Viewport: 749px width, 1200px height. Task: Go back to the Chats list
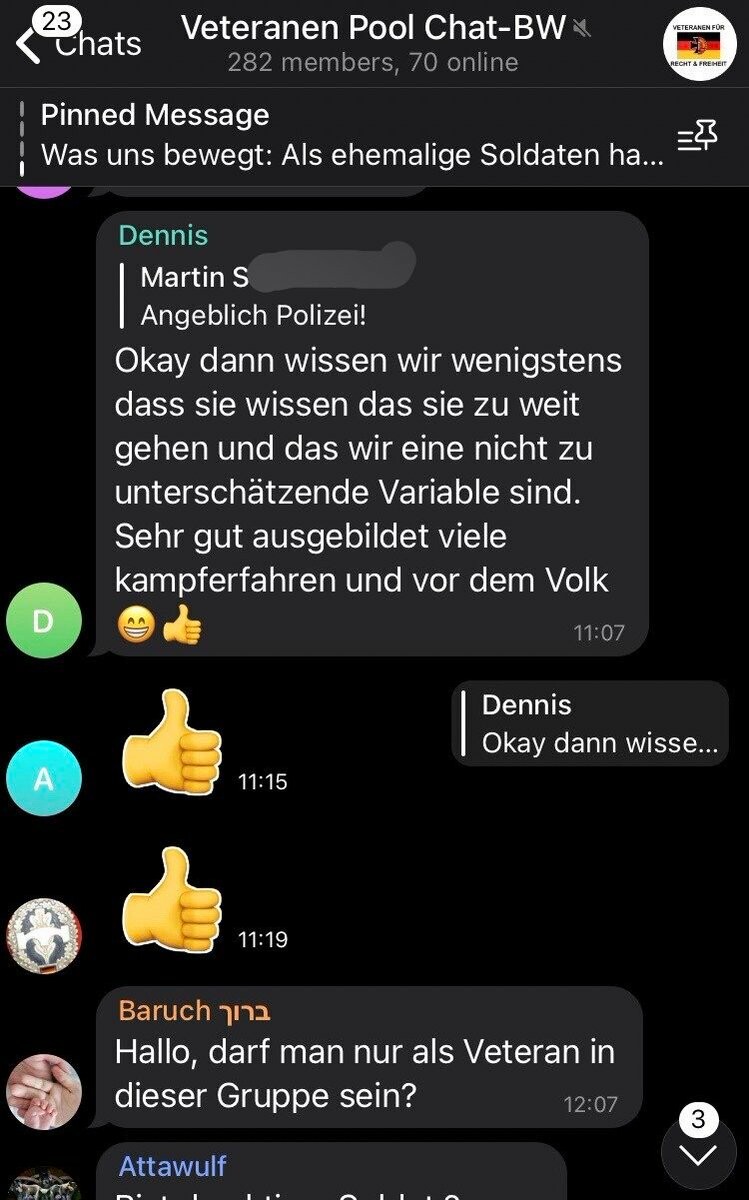click(78, 42)
